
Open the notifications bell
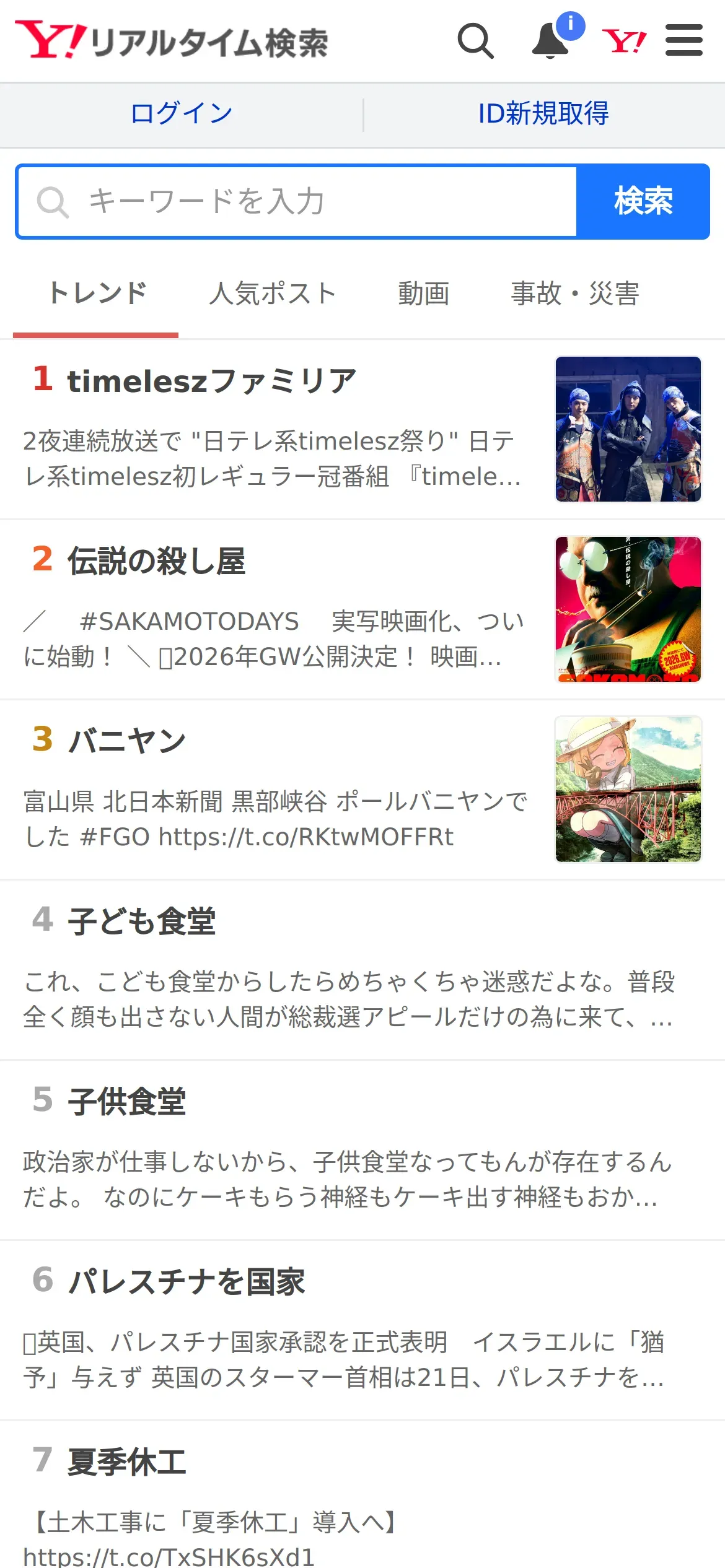(551, 41)
